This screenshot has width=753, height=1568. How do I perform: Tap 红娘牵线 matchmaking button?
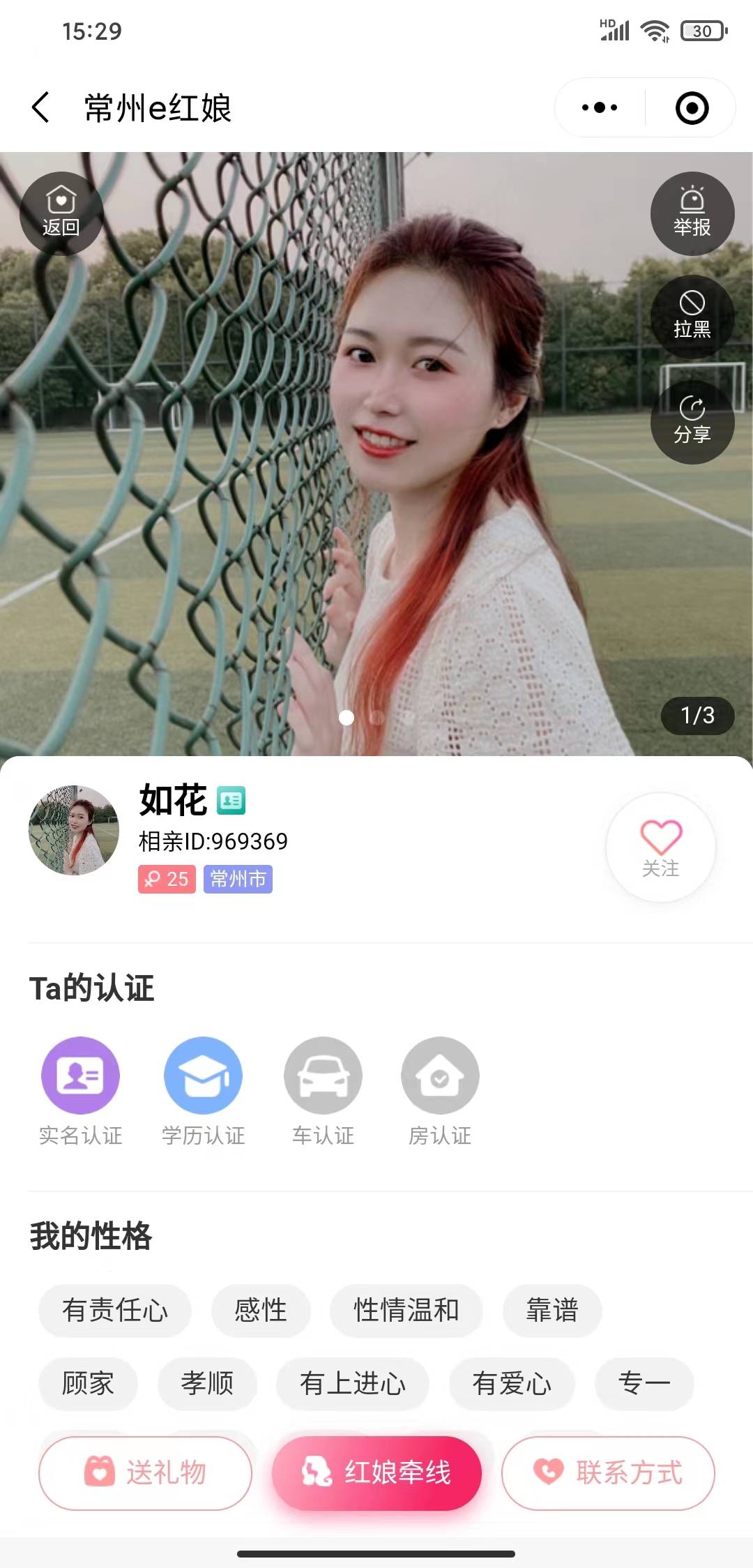(x=377, y=1472)
